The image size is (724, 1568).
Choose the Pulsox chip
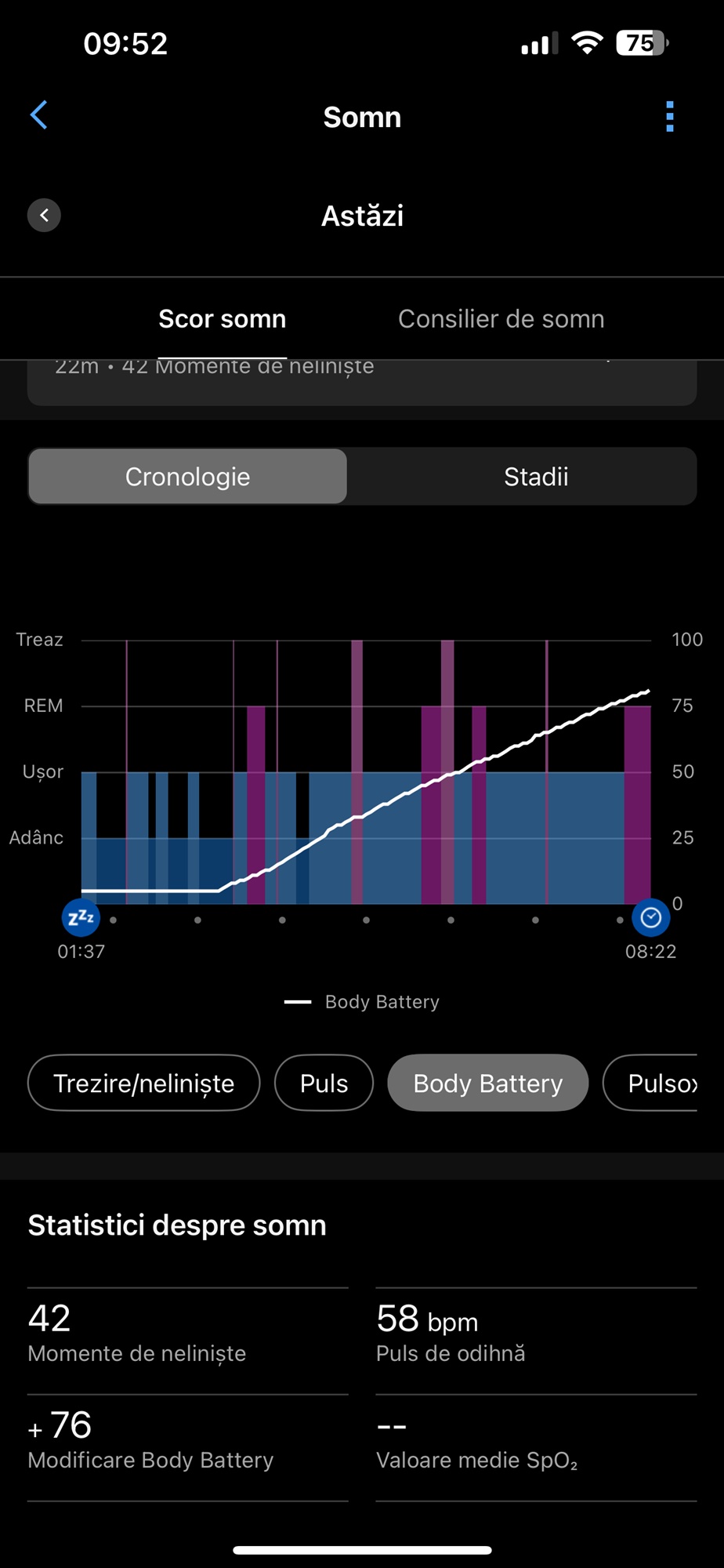pos(650,1083)
